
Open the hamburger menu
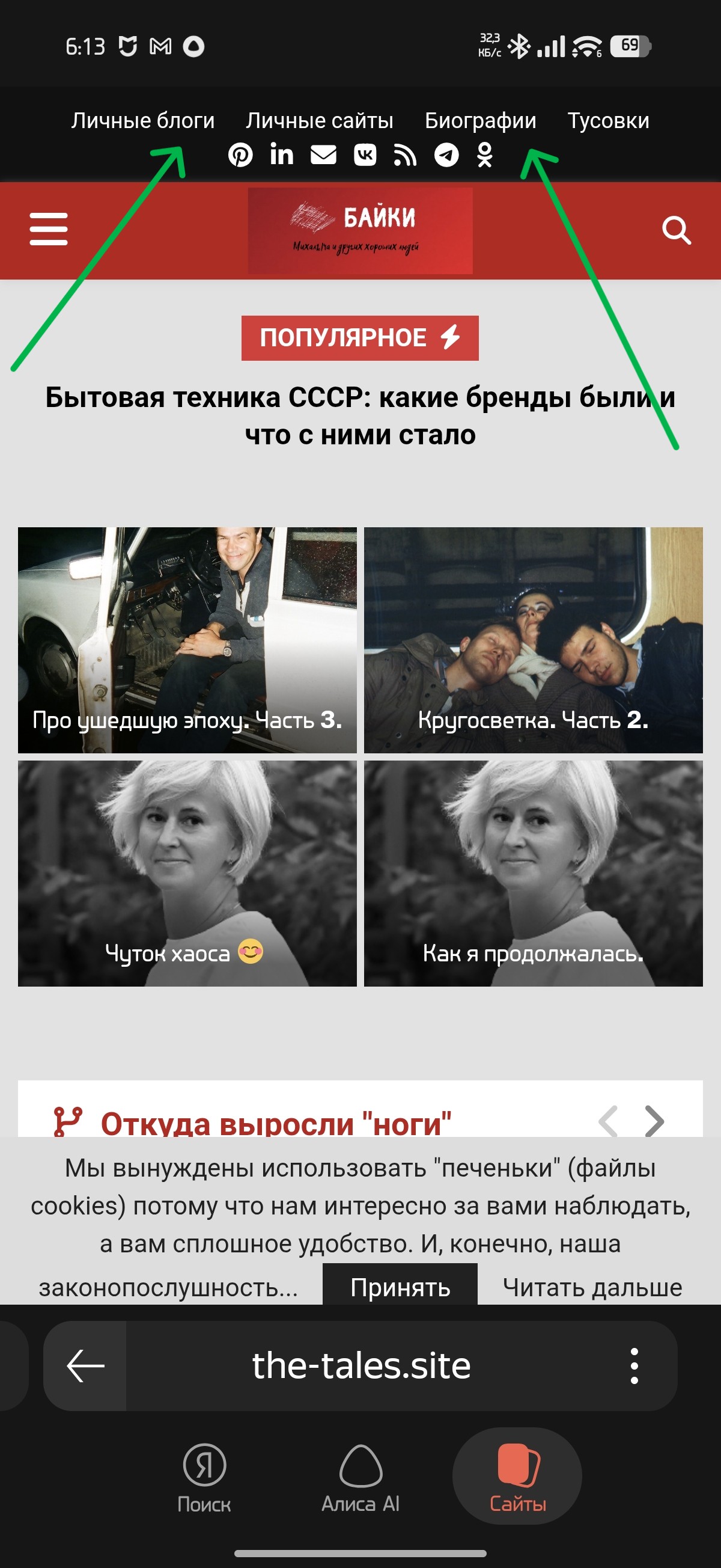click(49, 229)
